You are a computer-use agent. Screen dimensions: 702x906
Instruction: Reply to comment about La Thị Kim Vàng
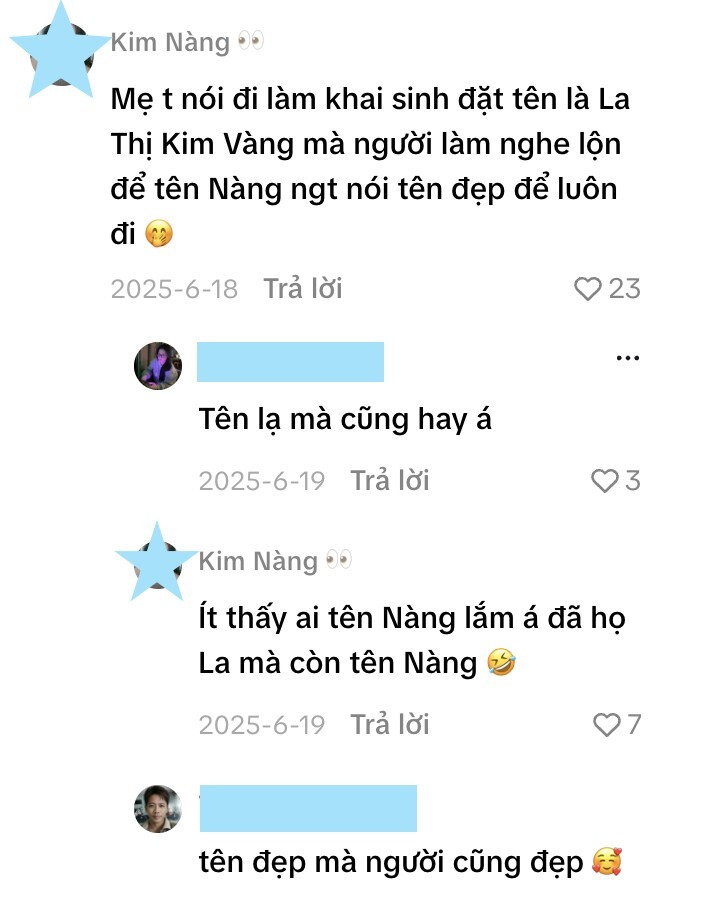tap(302, 289)
